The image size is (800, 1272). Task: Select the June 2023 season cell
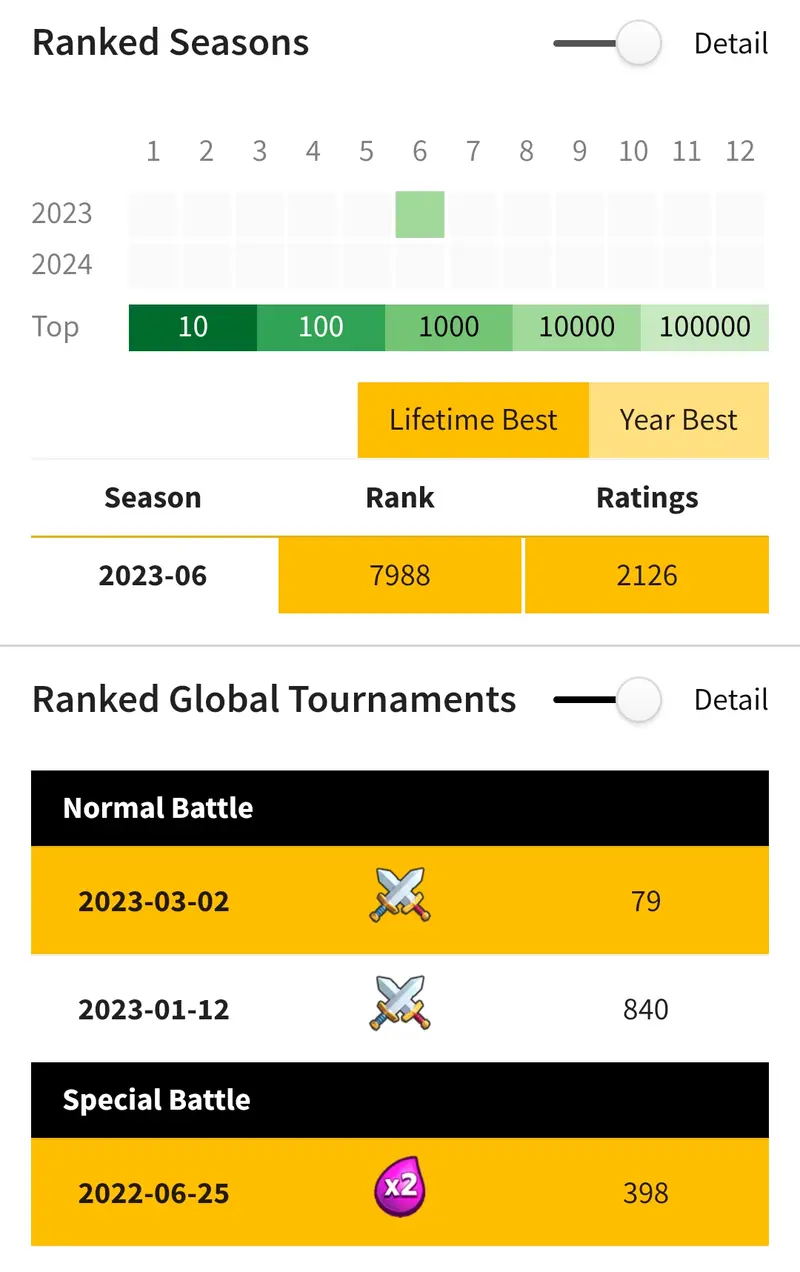coord(420,214)
